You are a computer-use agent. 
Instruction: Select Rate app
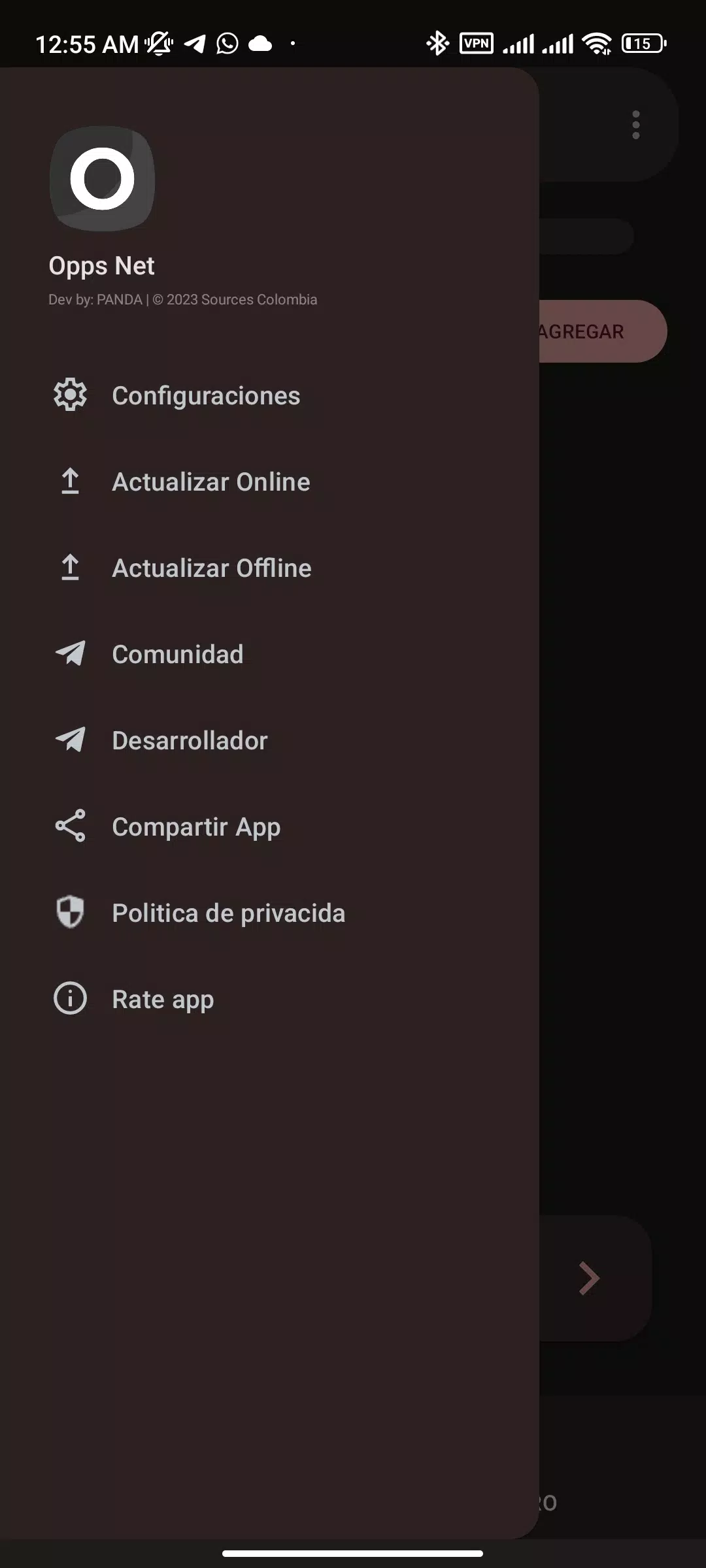(x=269, y=1000)
